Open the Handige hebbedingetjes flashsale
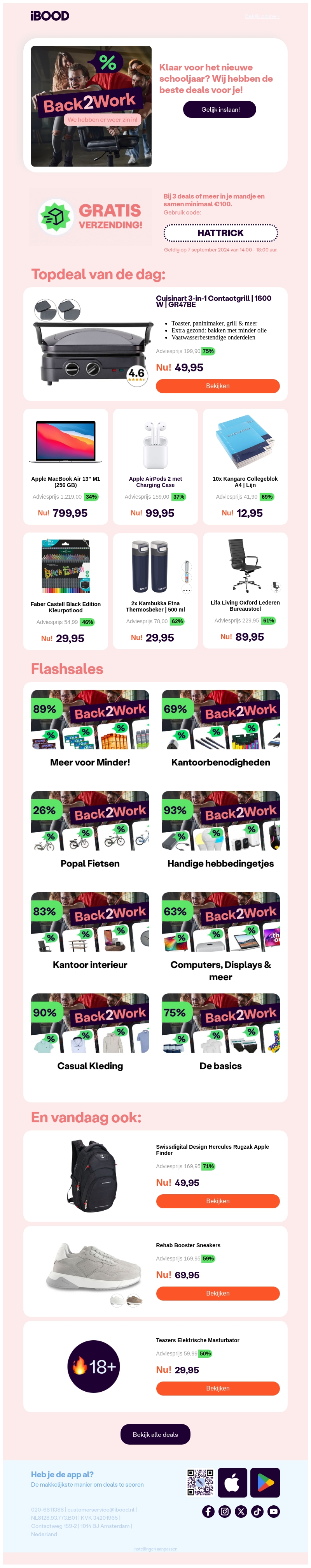 (x=220, y=829)
